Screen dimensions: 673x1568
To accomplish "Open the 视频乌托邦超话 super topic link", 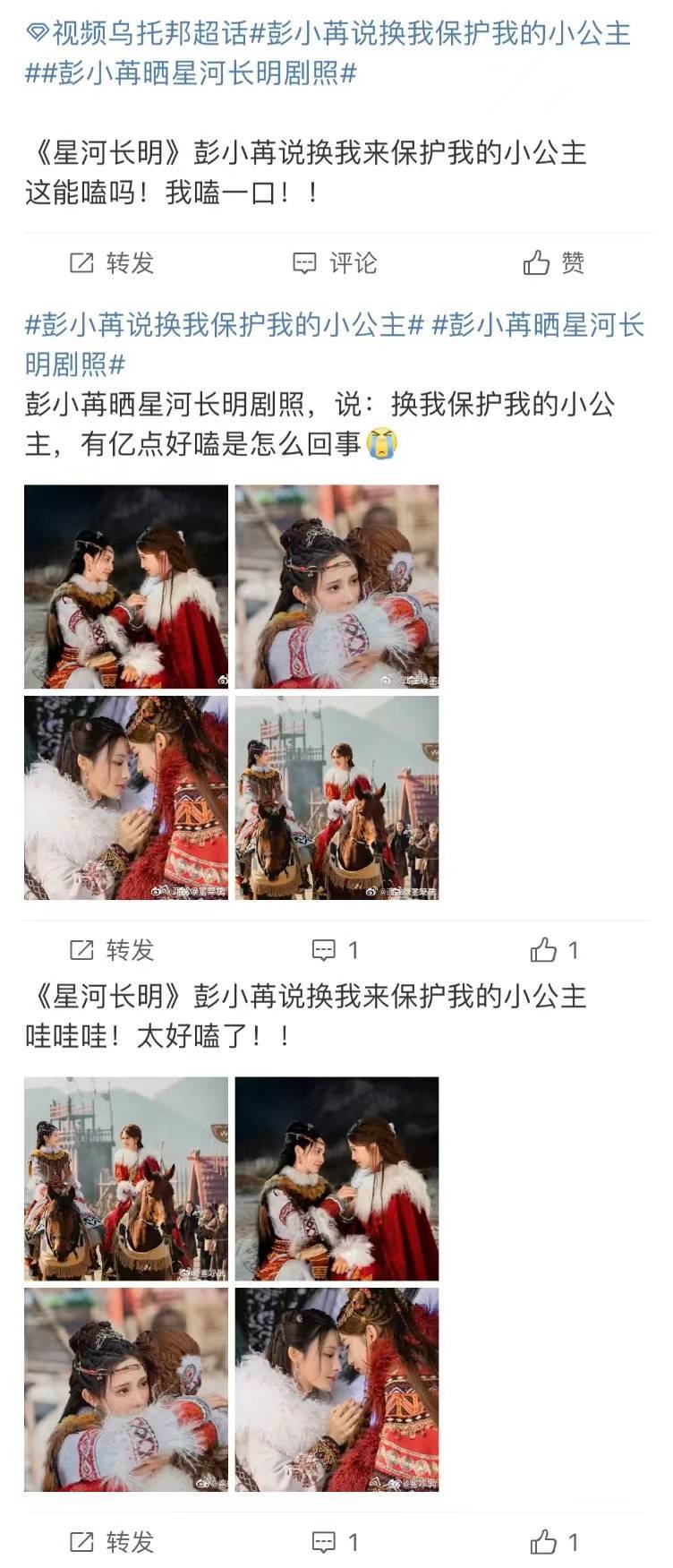I will (136, 34).
